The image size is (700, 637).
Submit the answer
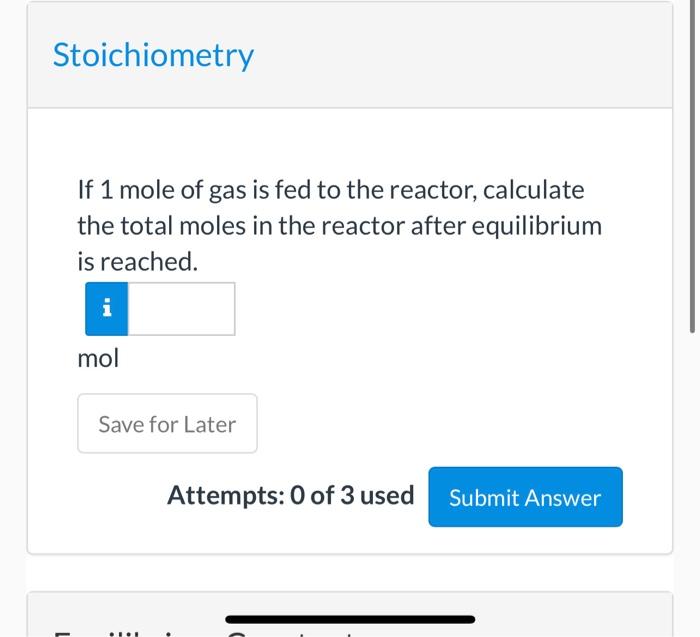tap(525, 497)
